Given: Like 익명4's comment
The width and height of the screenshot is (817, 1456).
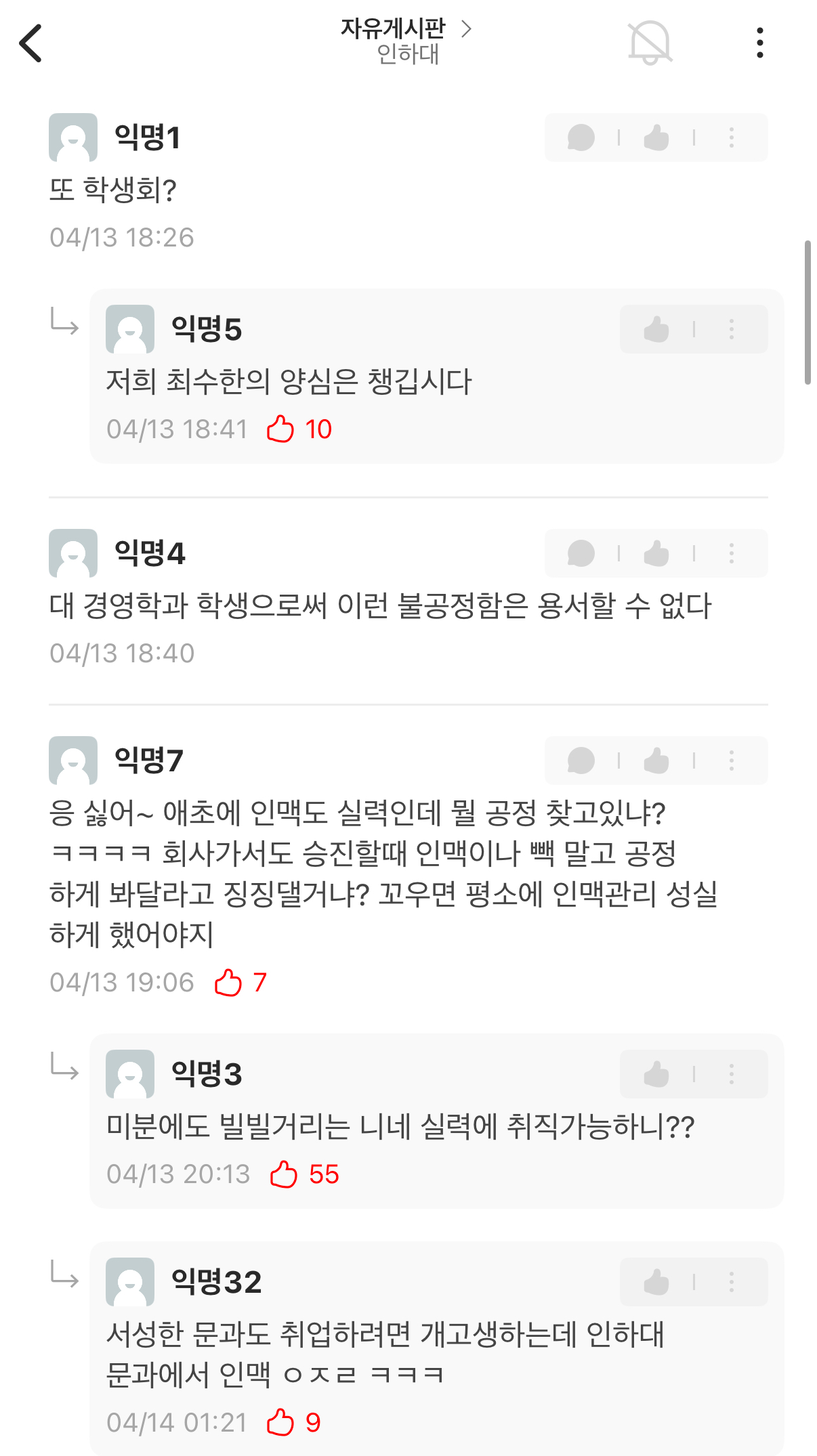Looking at the screenshot, I should coord(656,553).
